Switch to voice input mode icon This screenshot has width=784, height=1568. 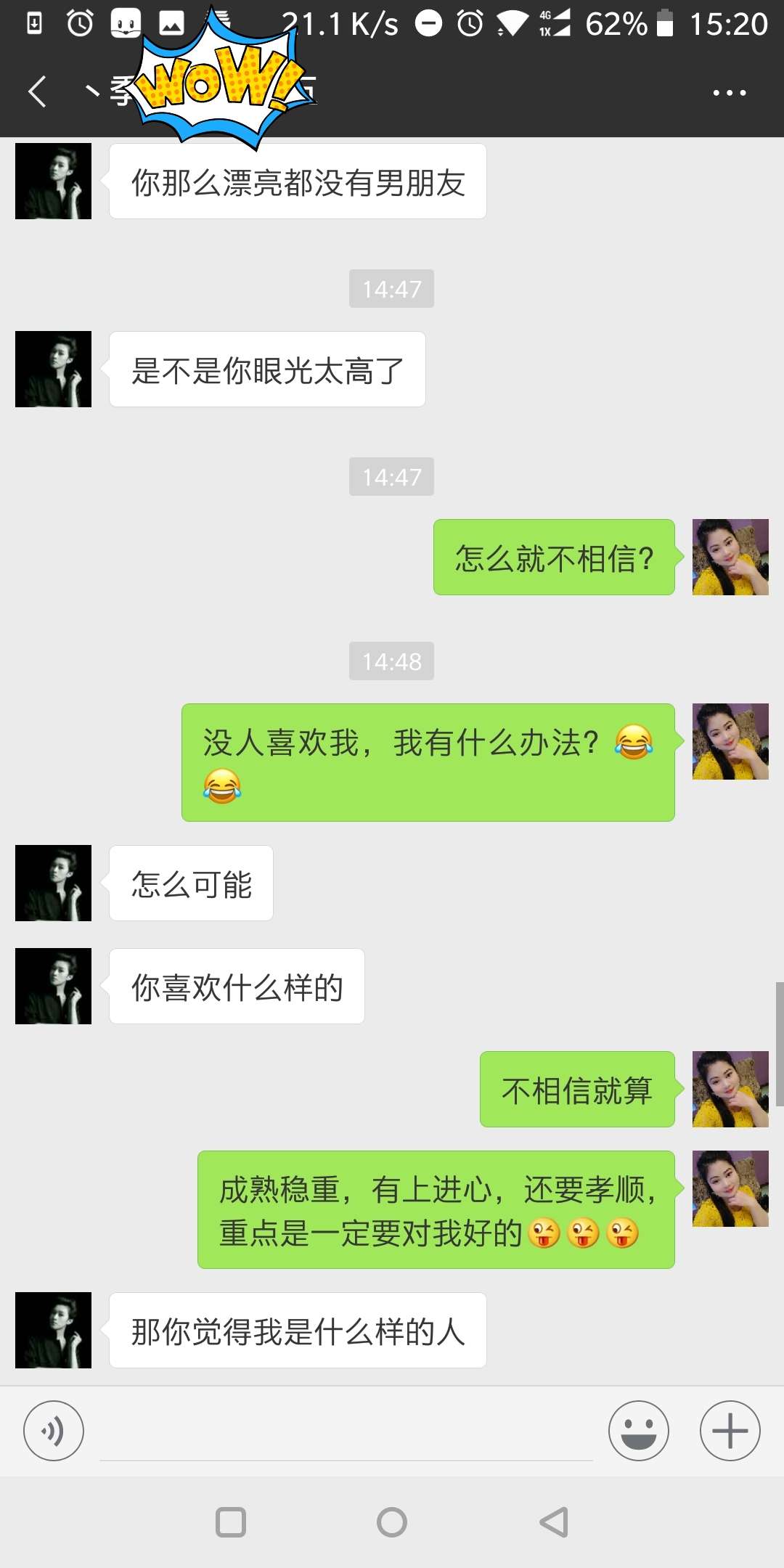[53, 1431]
